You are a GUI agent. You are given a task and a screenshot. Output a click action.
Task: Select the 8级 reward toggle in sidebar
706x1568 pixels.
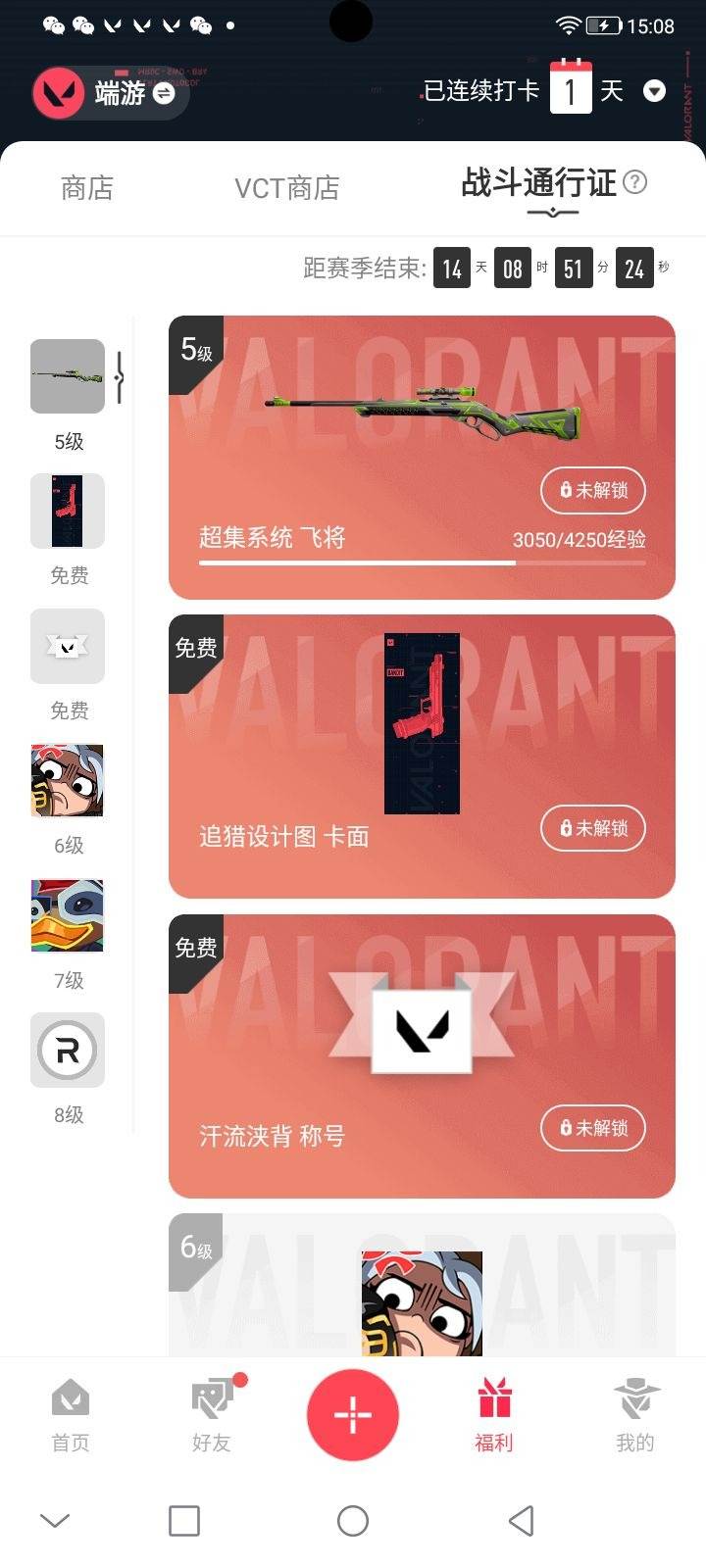pyautogui.click(x=67, y=1050)
